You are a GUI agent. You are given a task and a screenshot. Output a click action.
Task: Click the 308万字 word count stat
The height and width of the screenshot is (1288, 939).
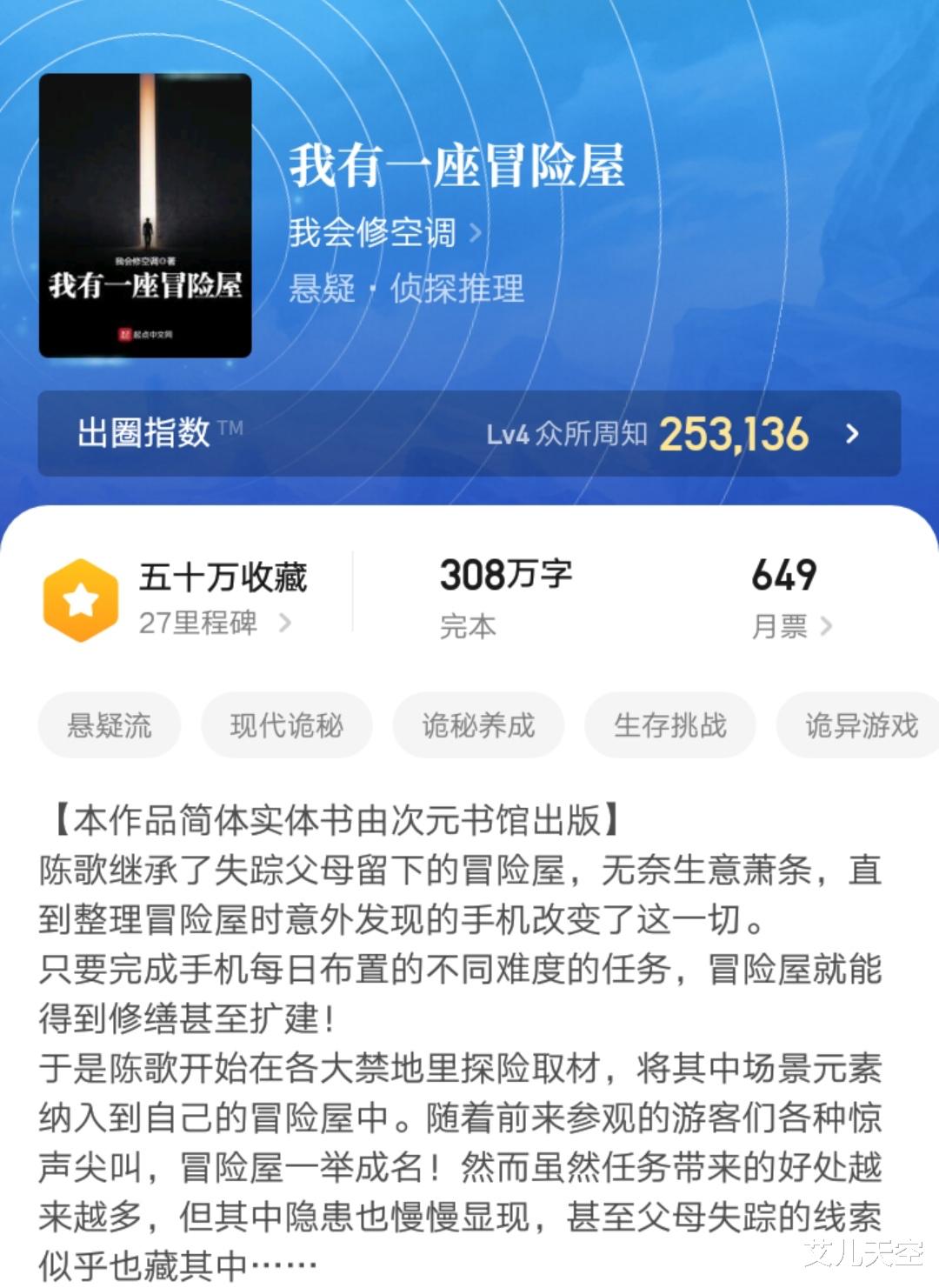click(x=508, y=576)
